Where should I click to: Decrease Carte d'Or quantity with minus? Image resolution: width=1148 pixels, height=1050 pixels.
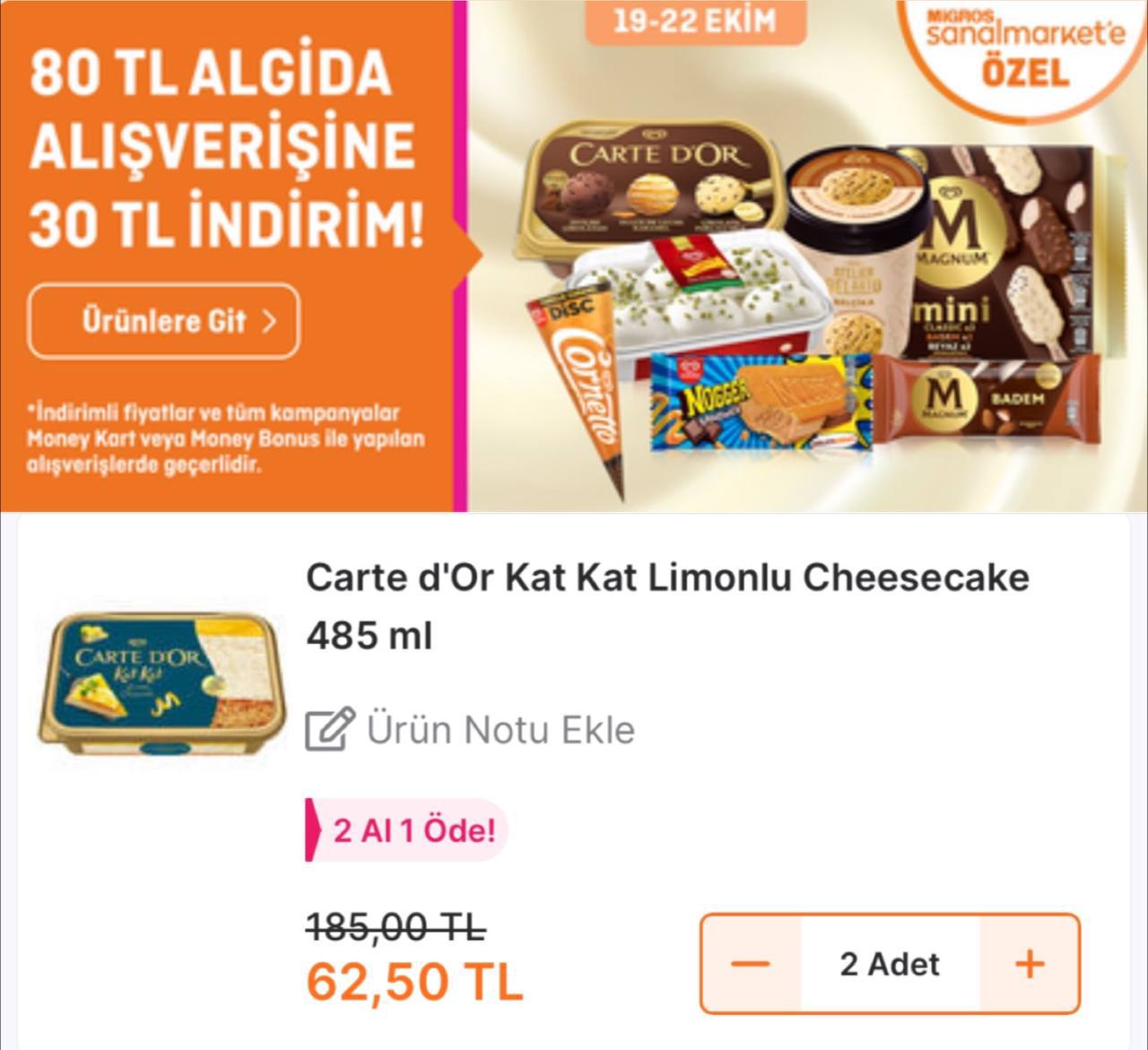(751, 964)
